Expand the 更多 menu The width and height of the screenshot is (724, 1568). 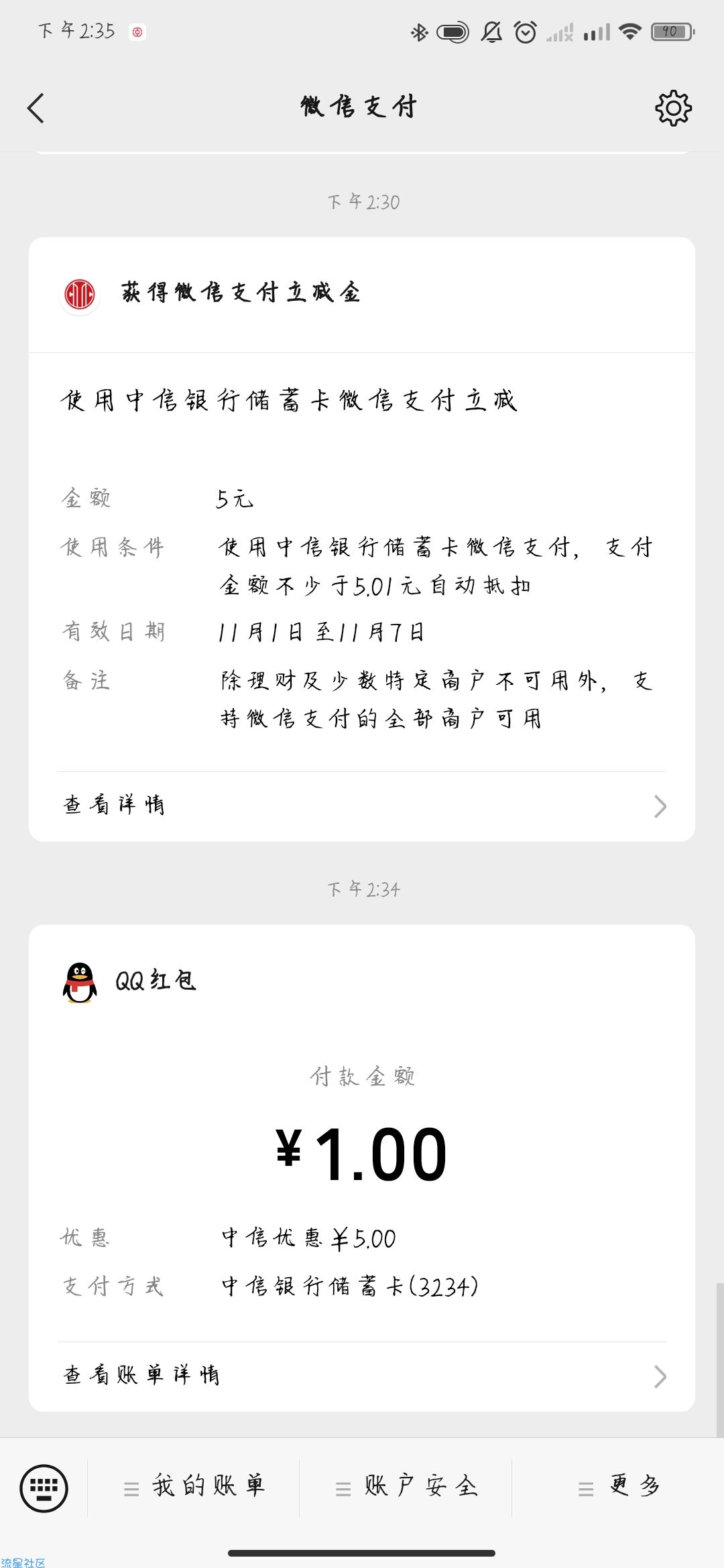click(619, 1487)
